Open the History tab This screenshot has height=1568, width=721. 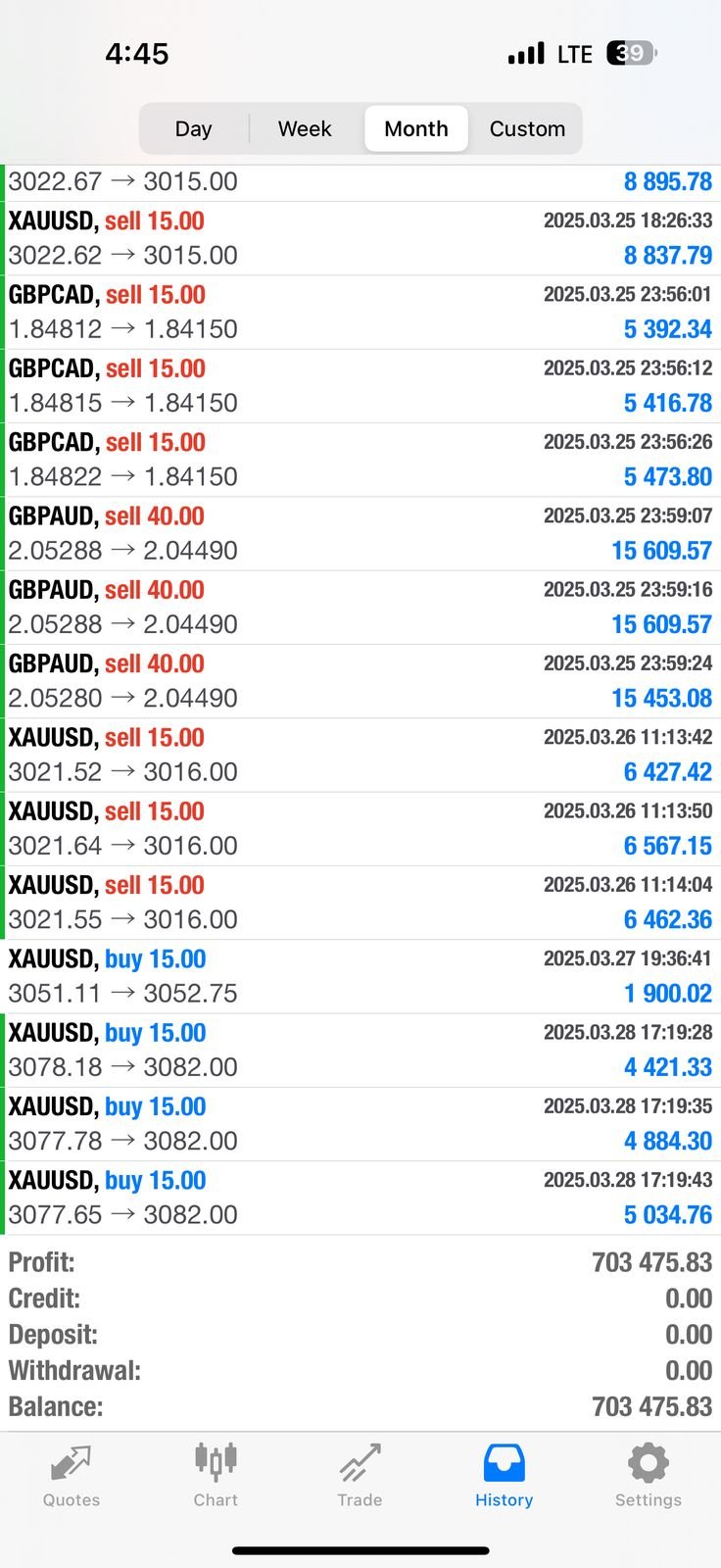pyautogui.click(x=505, y=1477)
